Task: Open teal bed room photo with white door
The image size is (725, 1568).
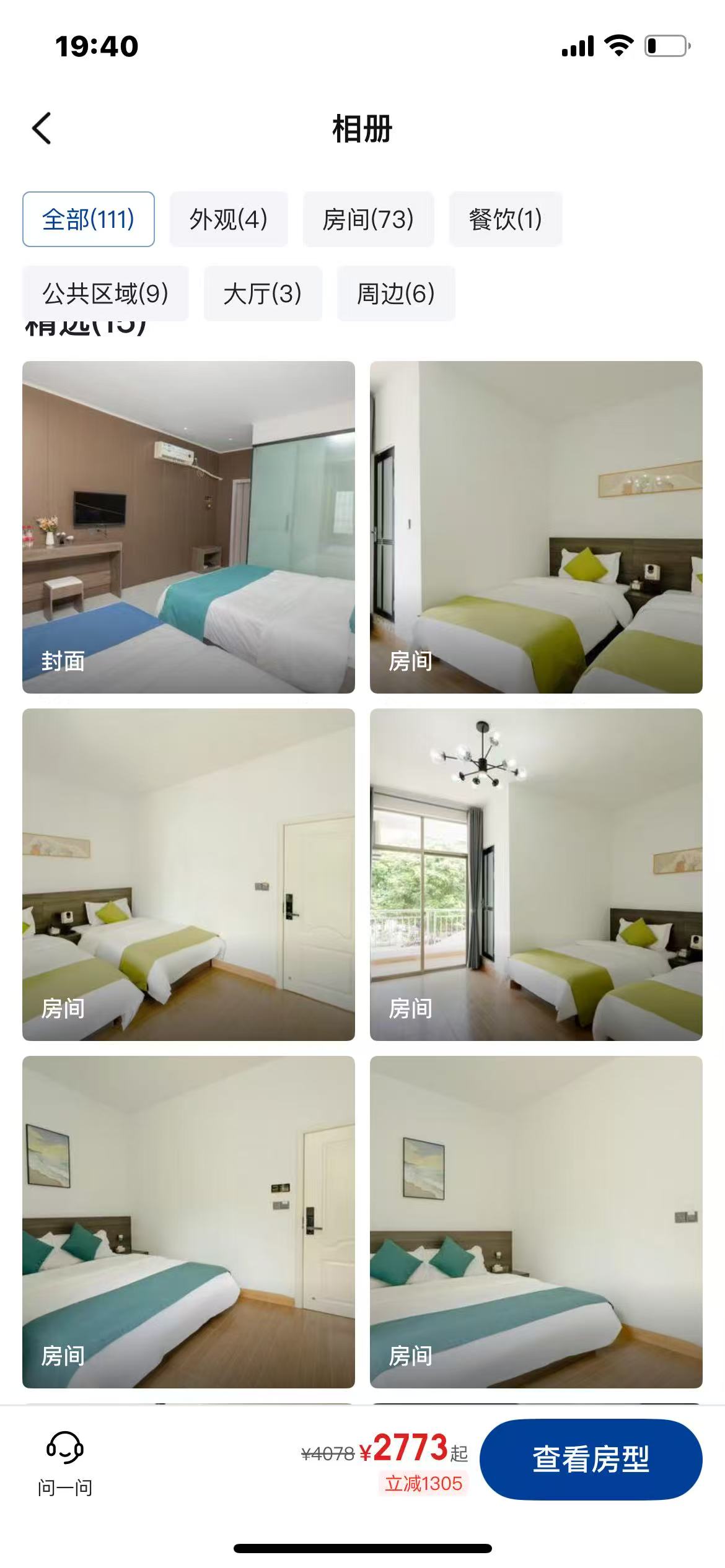Action: pos(188,1221)
